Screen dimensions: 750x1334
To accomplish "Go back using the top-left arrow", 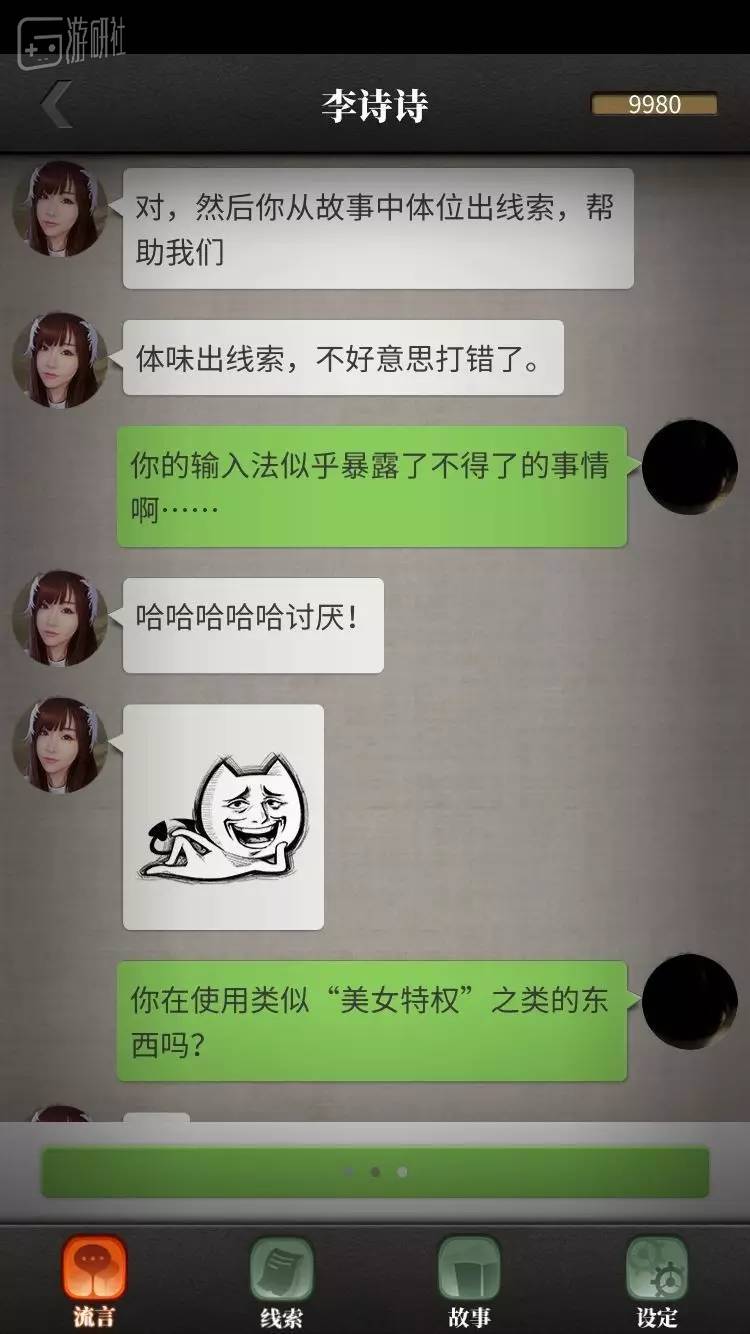I will tap(58, 106).
